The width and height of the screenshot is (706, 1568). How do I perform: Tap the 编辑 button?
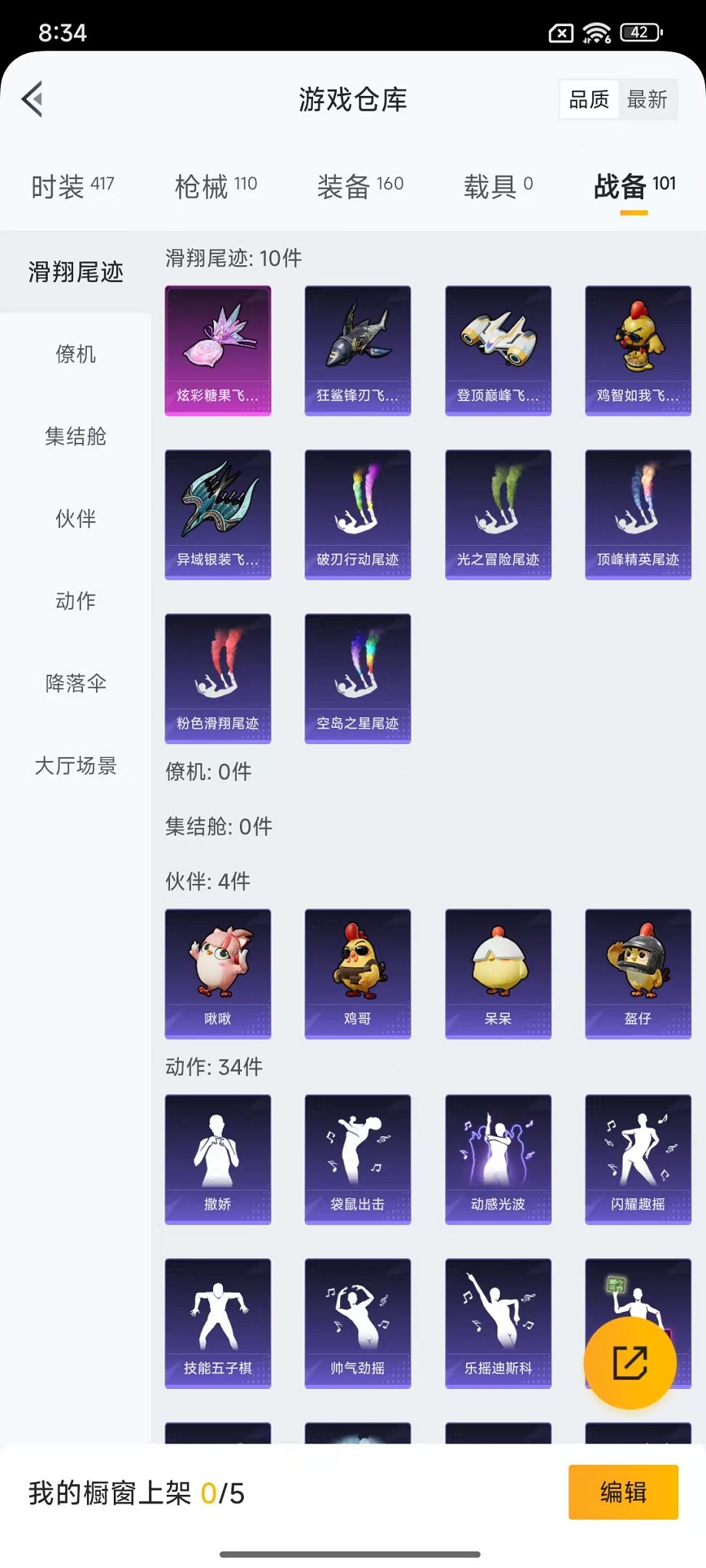click(x=623, y=1492)
